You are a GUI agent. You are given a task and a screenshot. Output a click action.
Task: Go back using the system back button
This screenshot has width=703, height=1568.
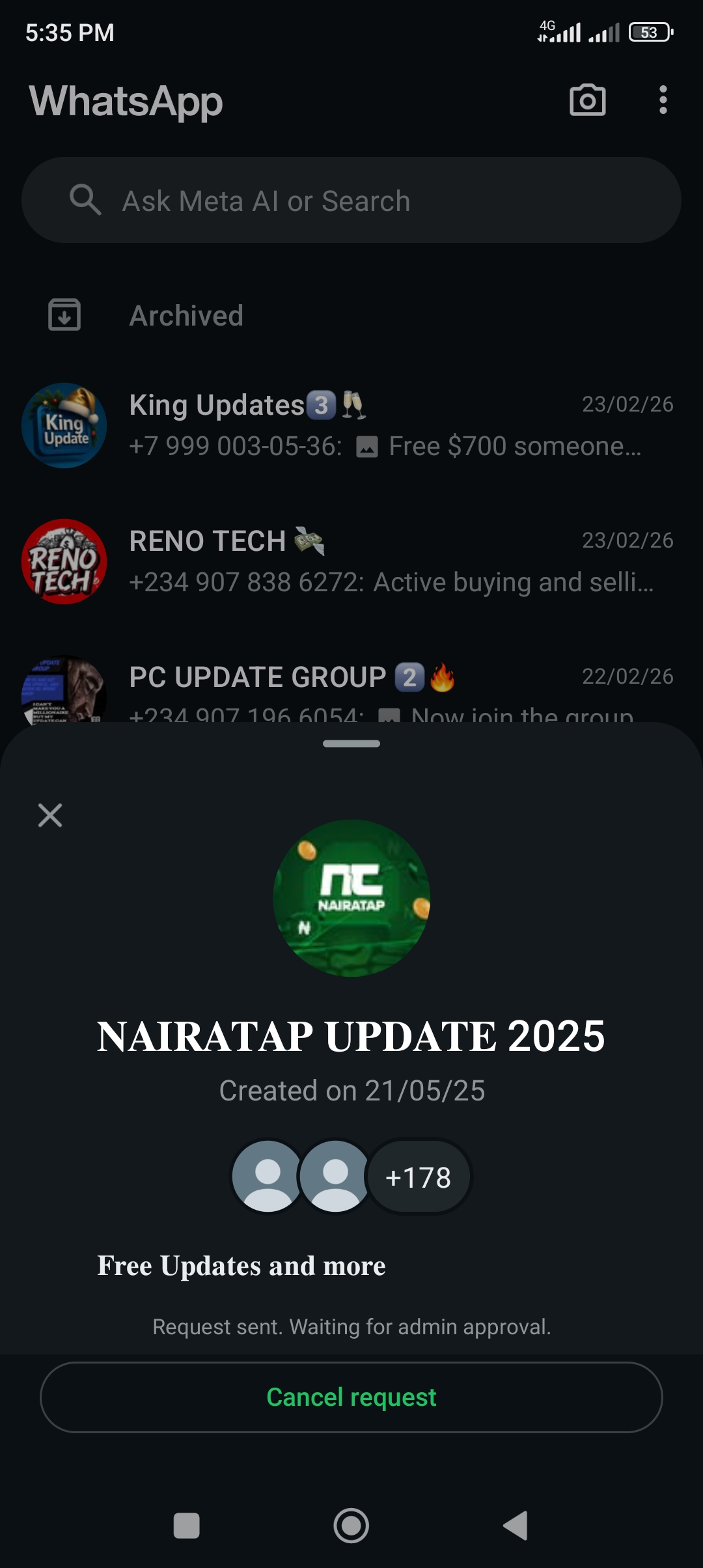(x=516, y=1526)
